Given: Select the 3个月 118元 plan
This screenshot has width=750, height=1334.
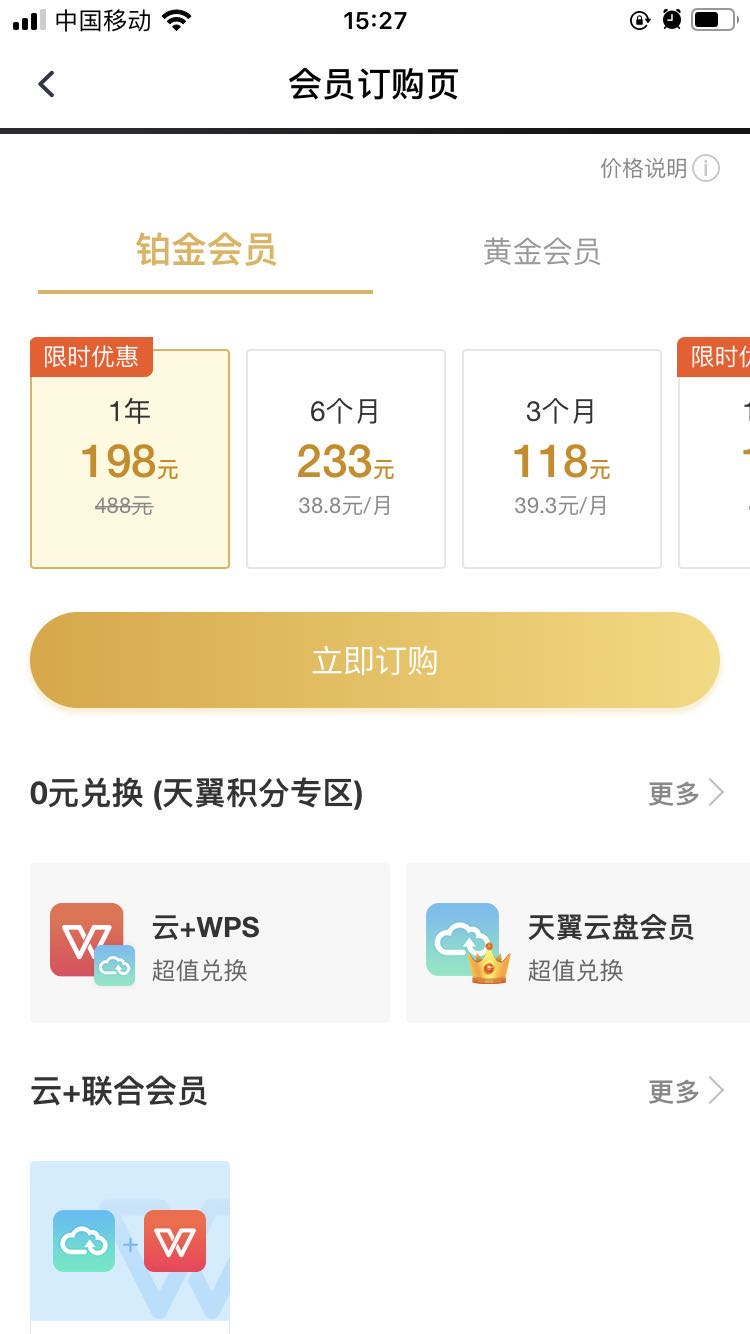Looking at the screenshot, I should pyautogui.click(x=561, y=459).
